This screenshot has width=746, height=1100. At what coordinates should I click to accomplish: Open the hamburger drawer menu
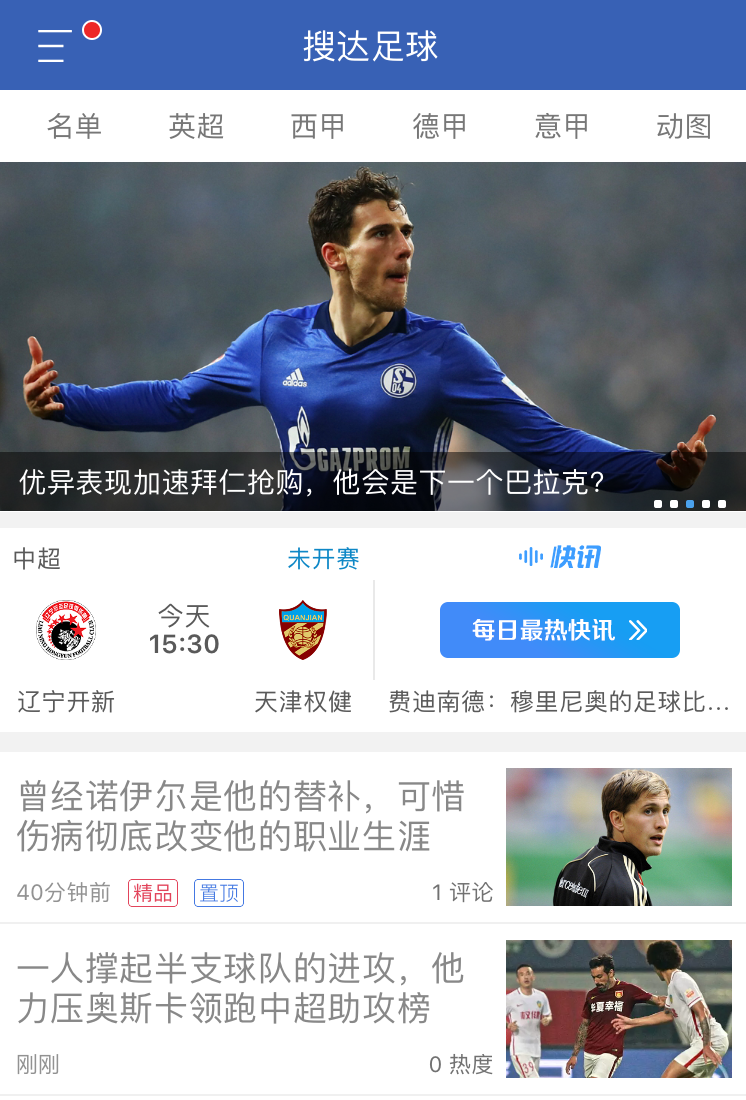point(55,46)
